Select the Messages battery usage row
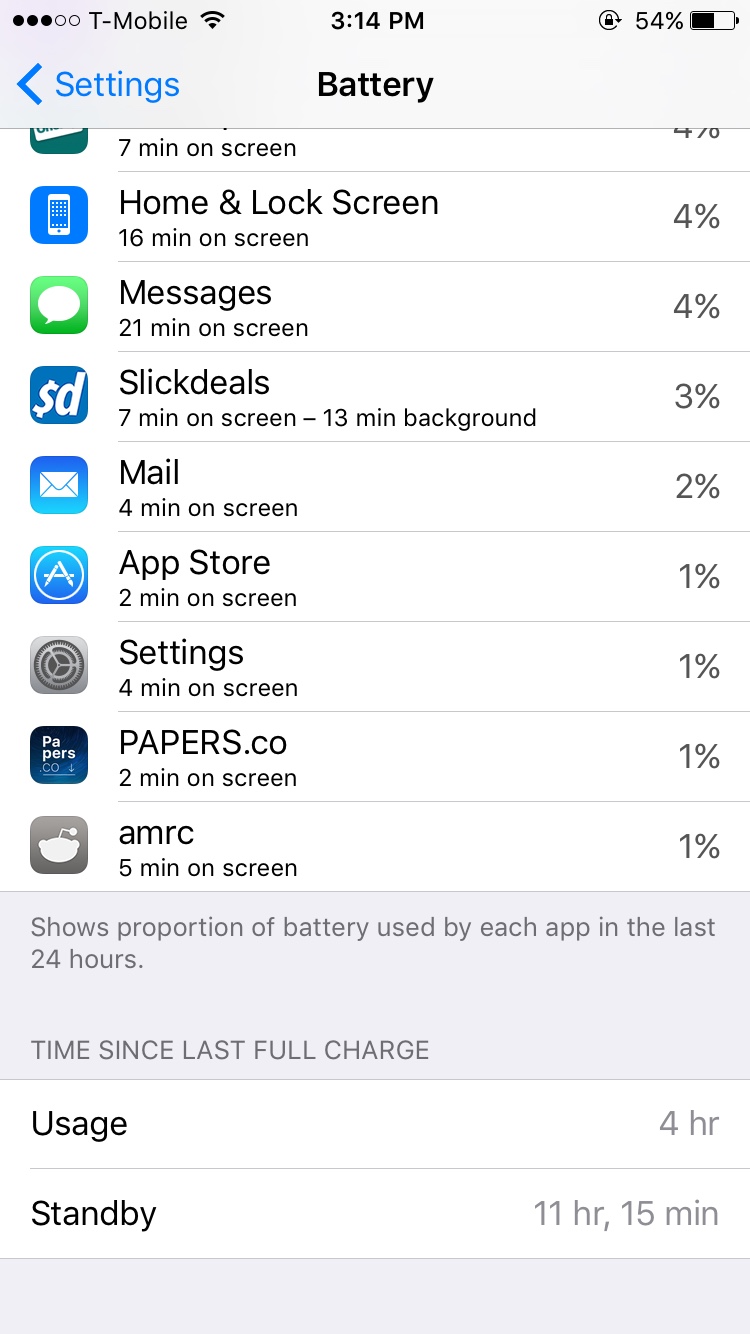This screenshot has height=1334, width=750. pos(375,307)
